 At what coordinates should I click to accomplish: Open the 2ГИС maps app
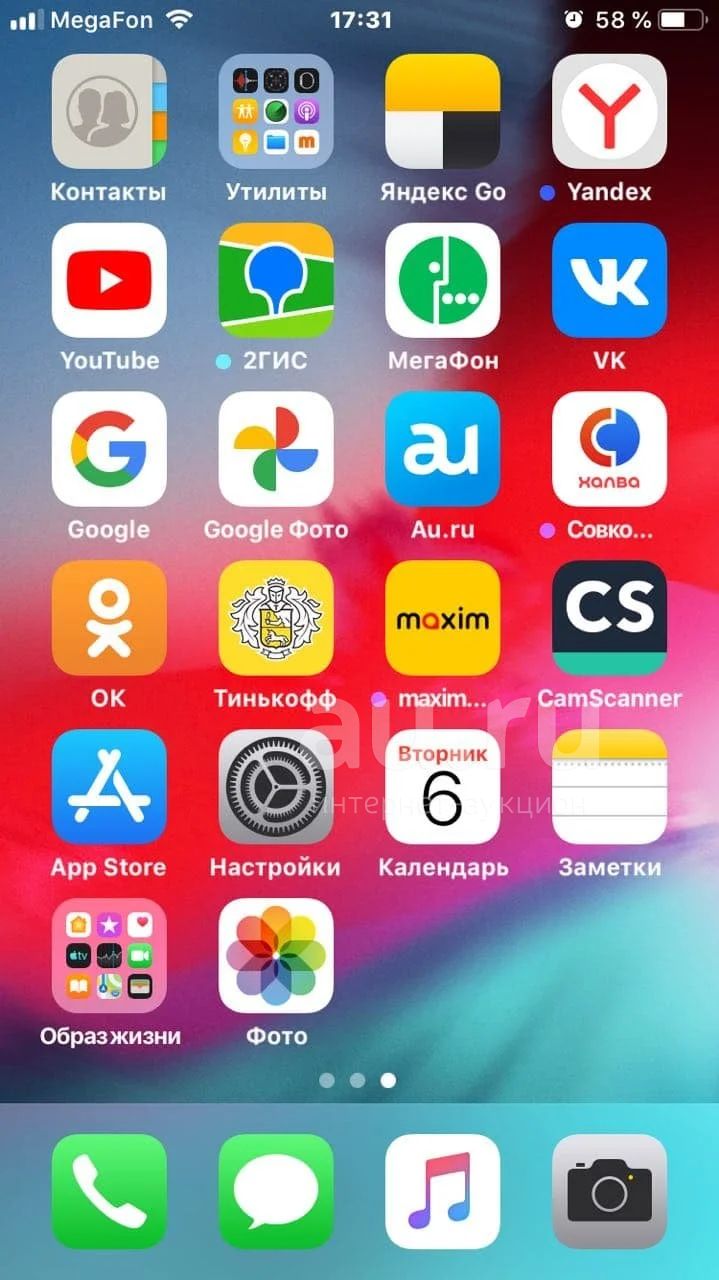tap(276, 280)
